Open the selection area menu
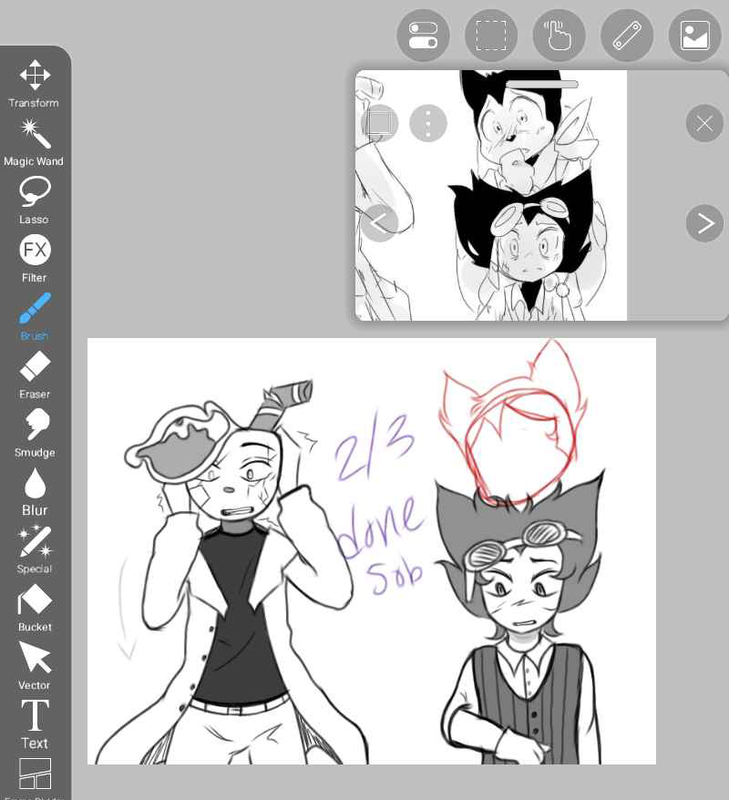The image size is (729, 800). (491, 37)
